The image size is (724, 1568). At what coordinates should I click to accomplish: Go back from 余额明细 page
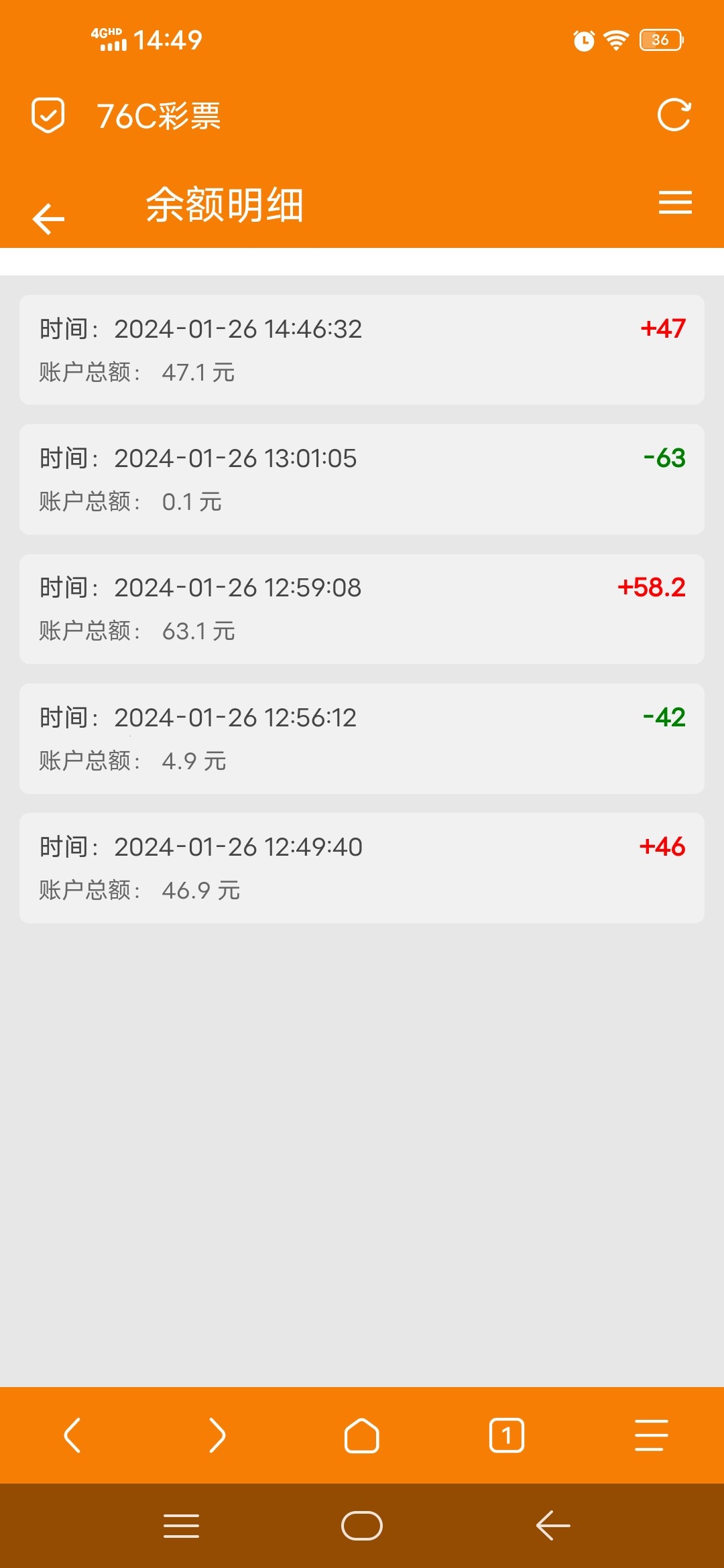48,218
